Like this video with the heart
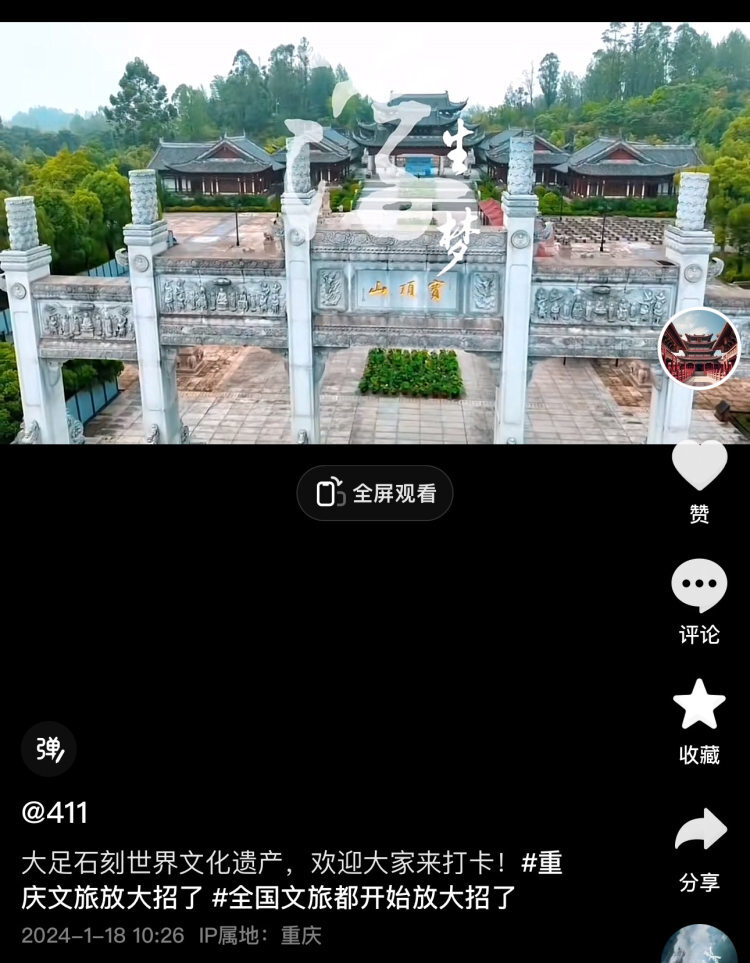The image size is (750, 963). point(699,466)
